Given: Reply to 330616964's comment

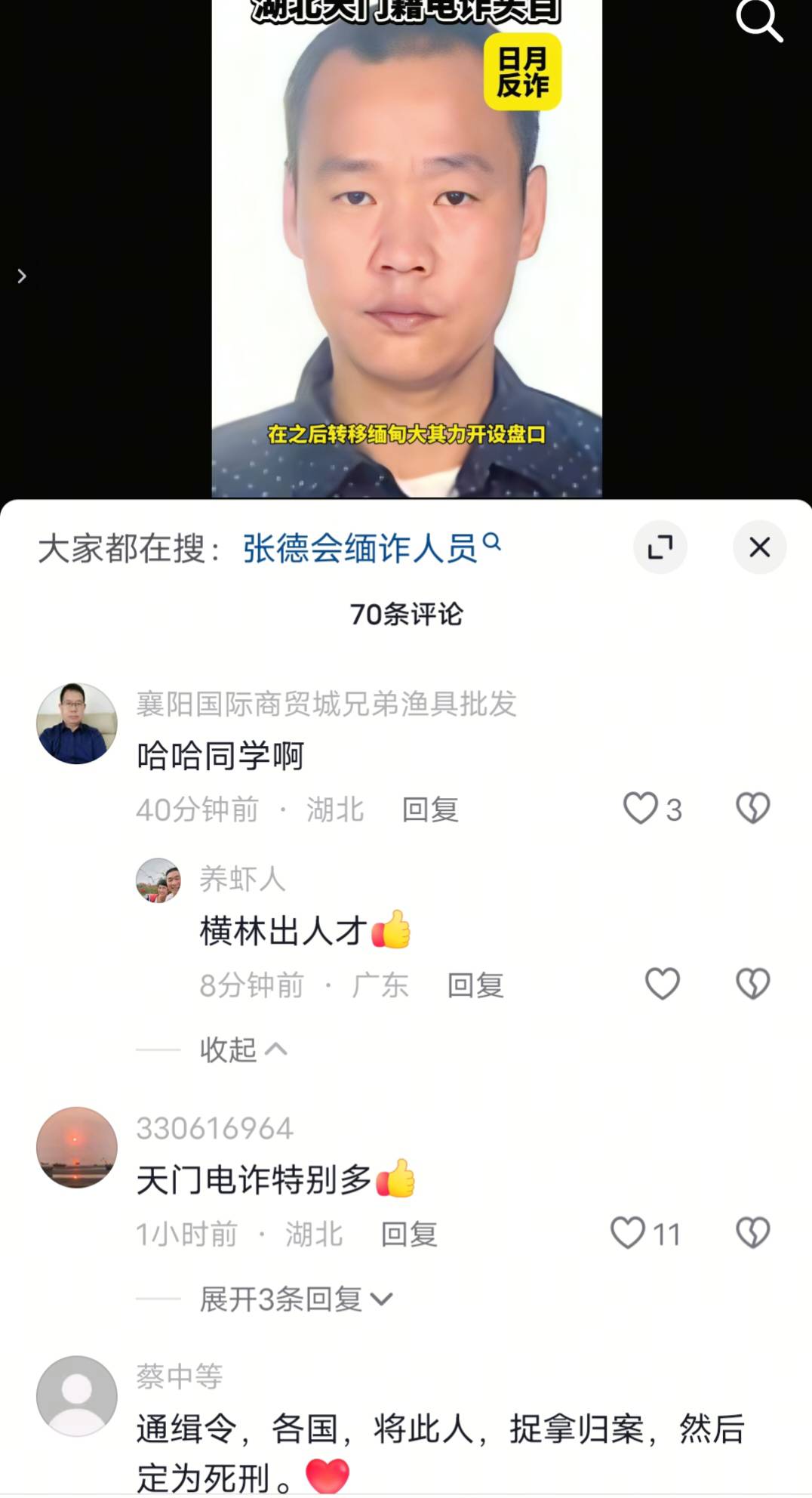Looking at the screenshot, I should [x=409, y=1235].
